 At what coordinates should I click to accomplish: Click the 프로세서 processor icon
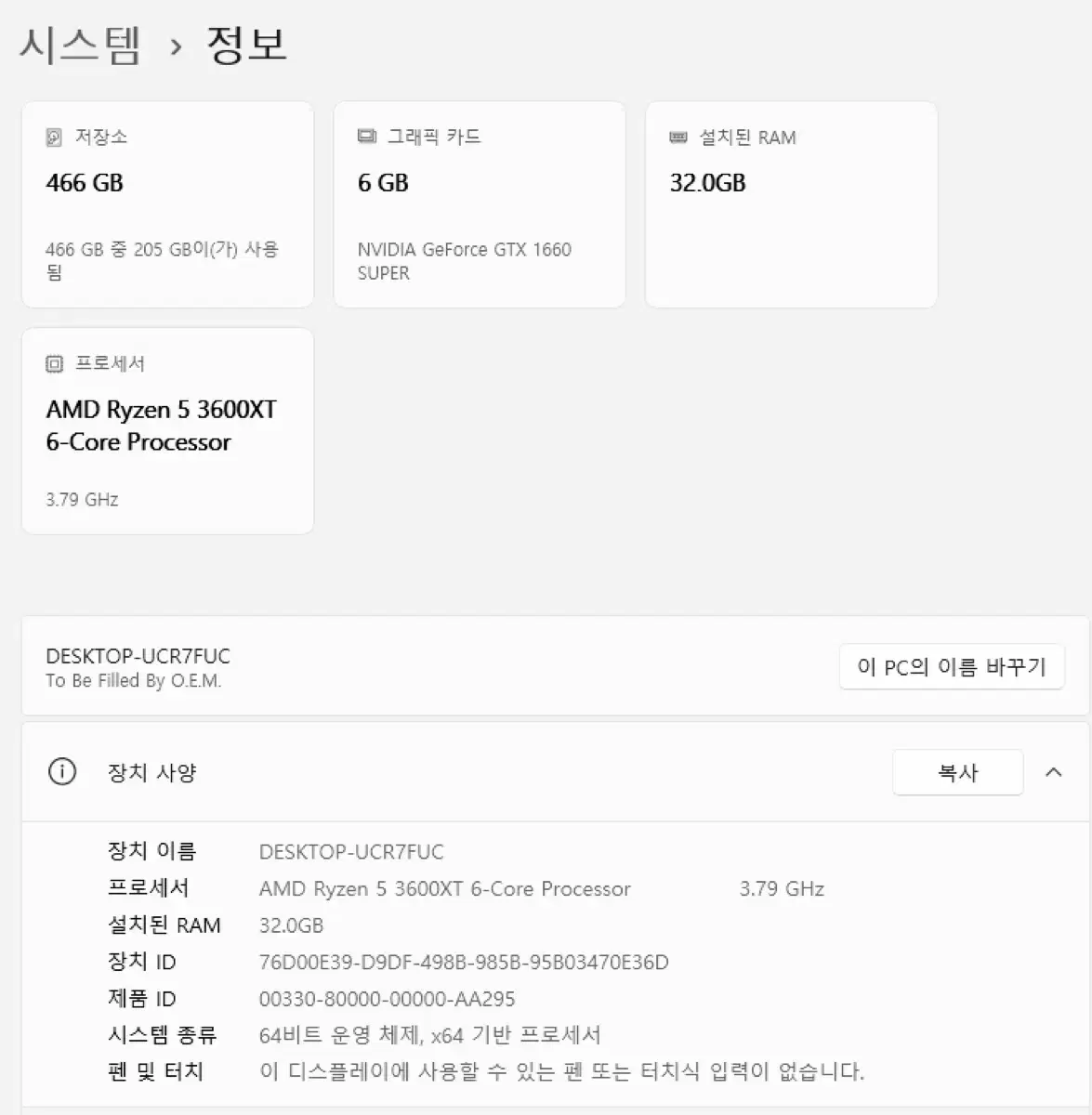[55, 363]
